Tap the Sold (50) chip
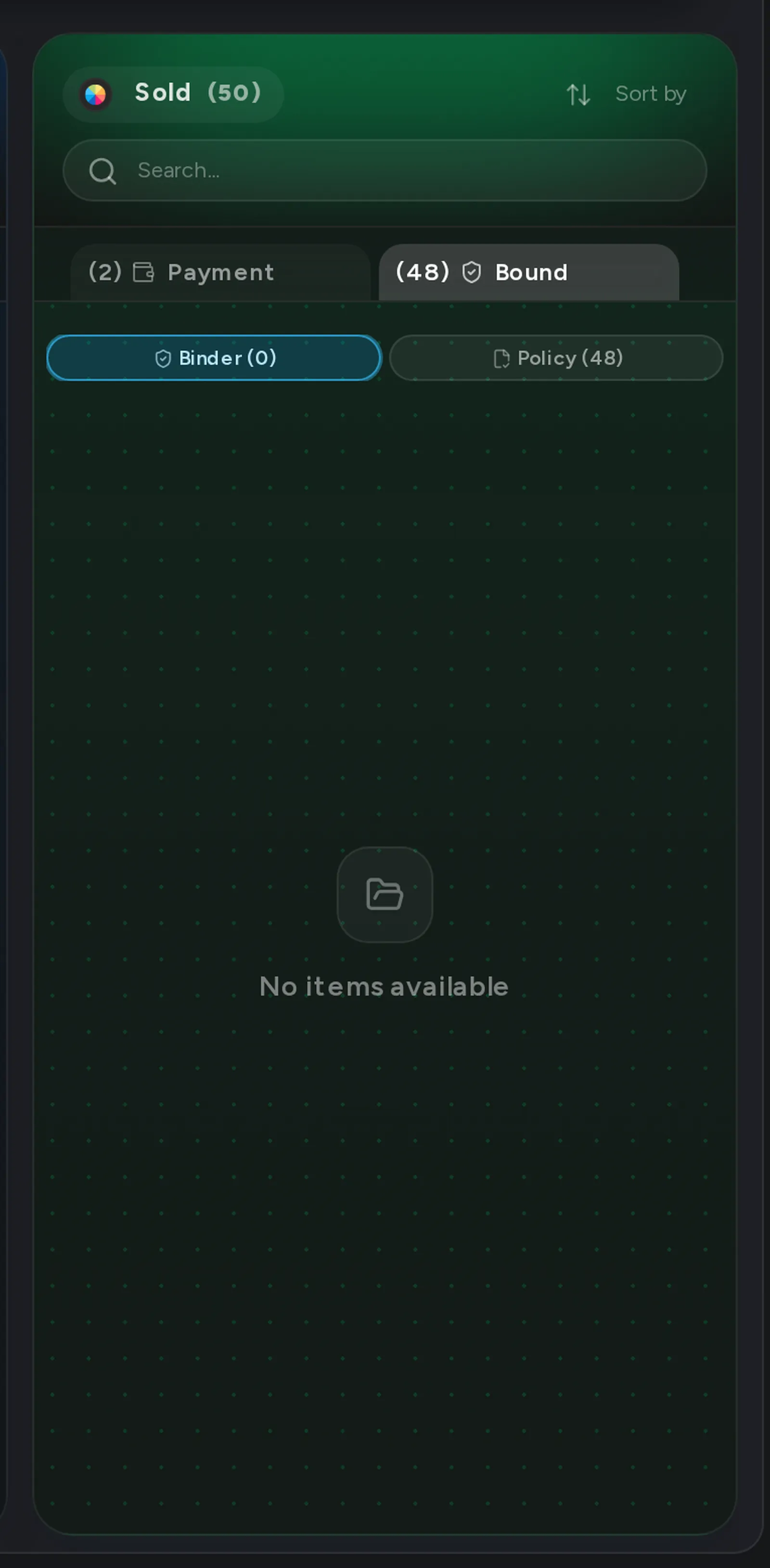Viewport: 770px width, 1568px height. click(x=173, y=94)
